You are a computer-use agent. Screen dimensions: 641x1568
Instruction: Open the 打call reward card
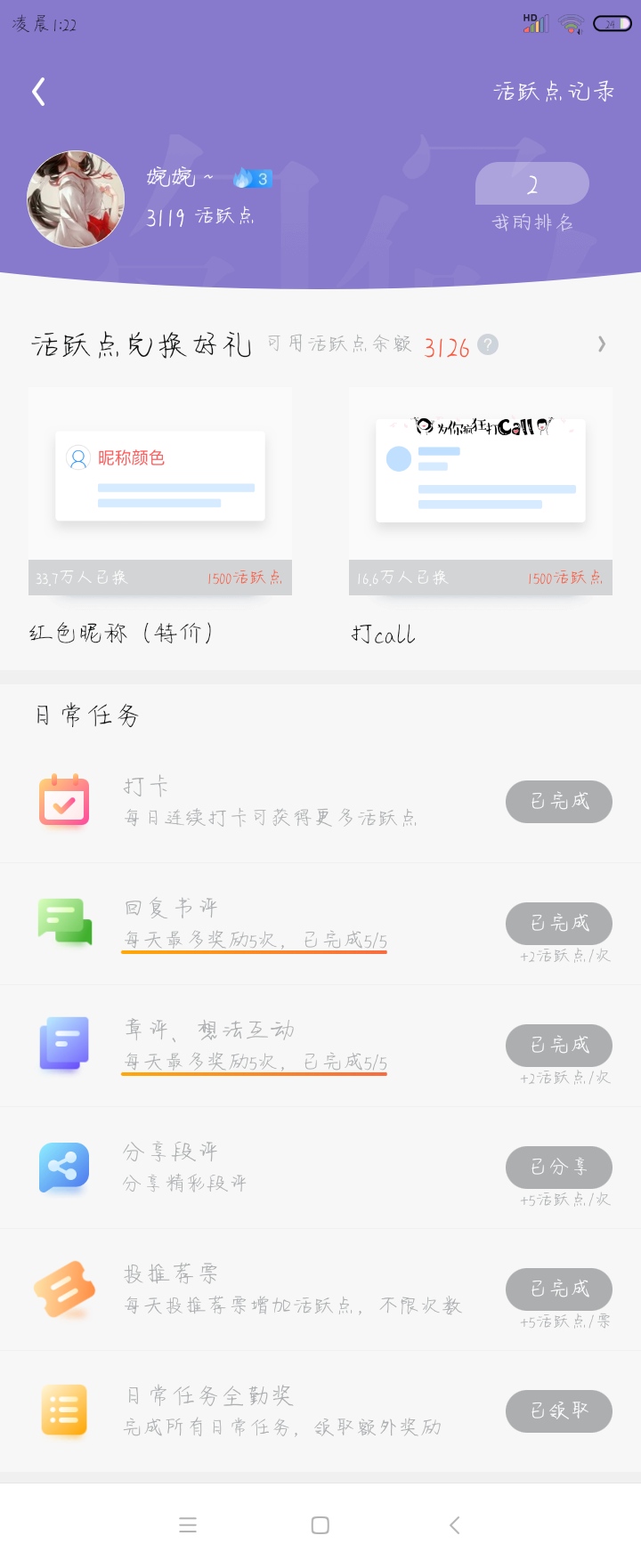(x=481, y=516)
